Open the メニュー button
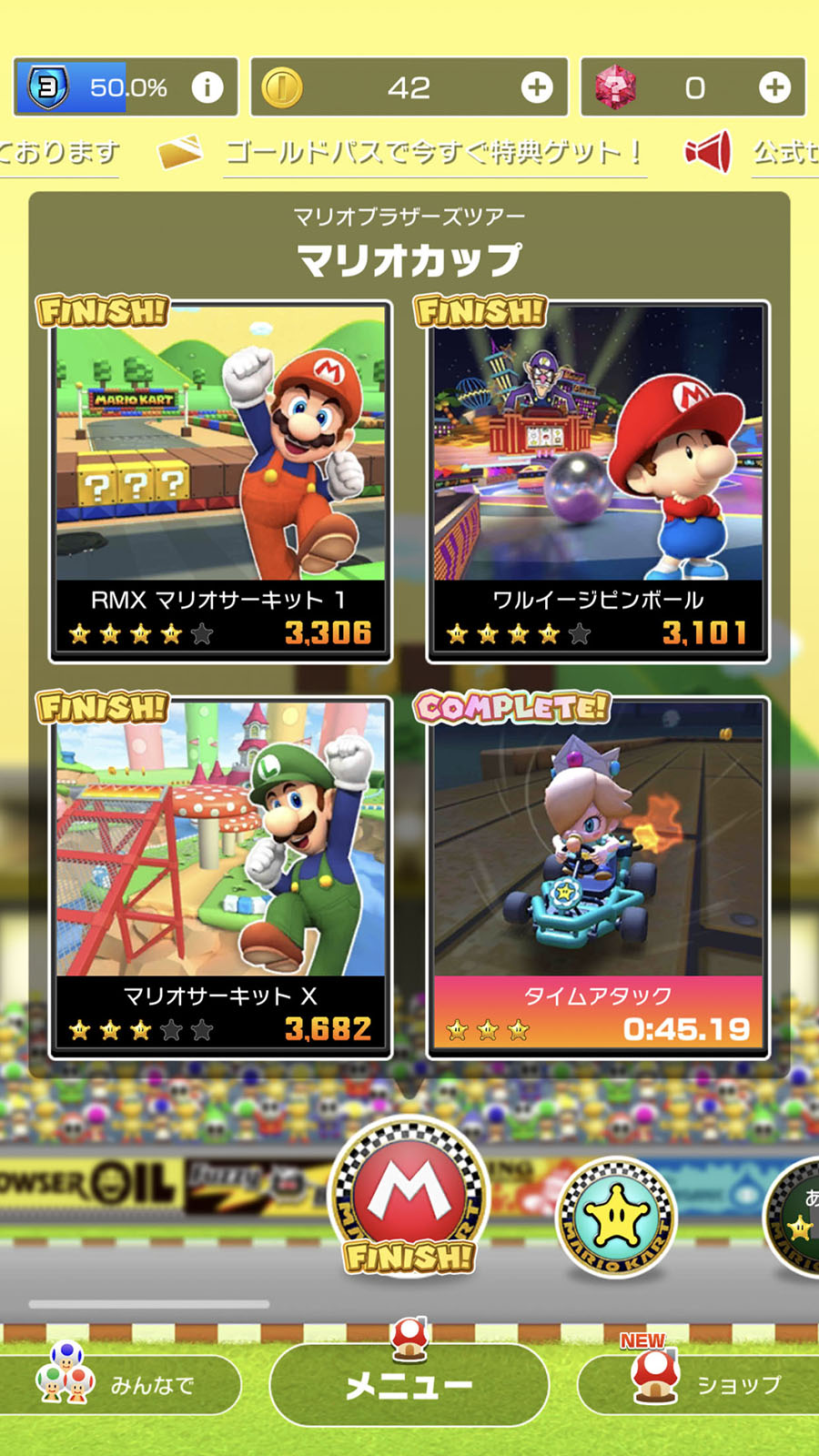 409,1385
